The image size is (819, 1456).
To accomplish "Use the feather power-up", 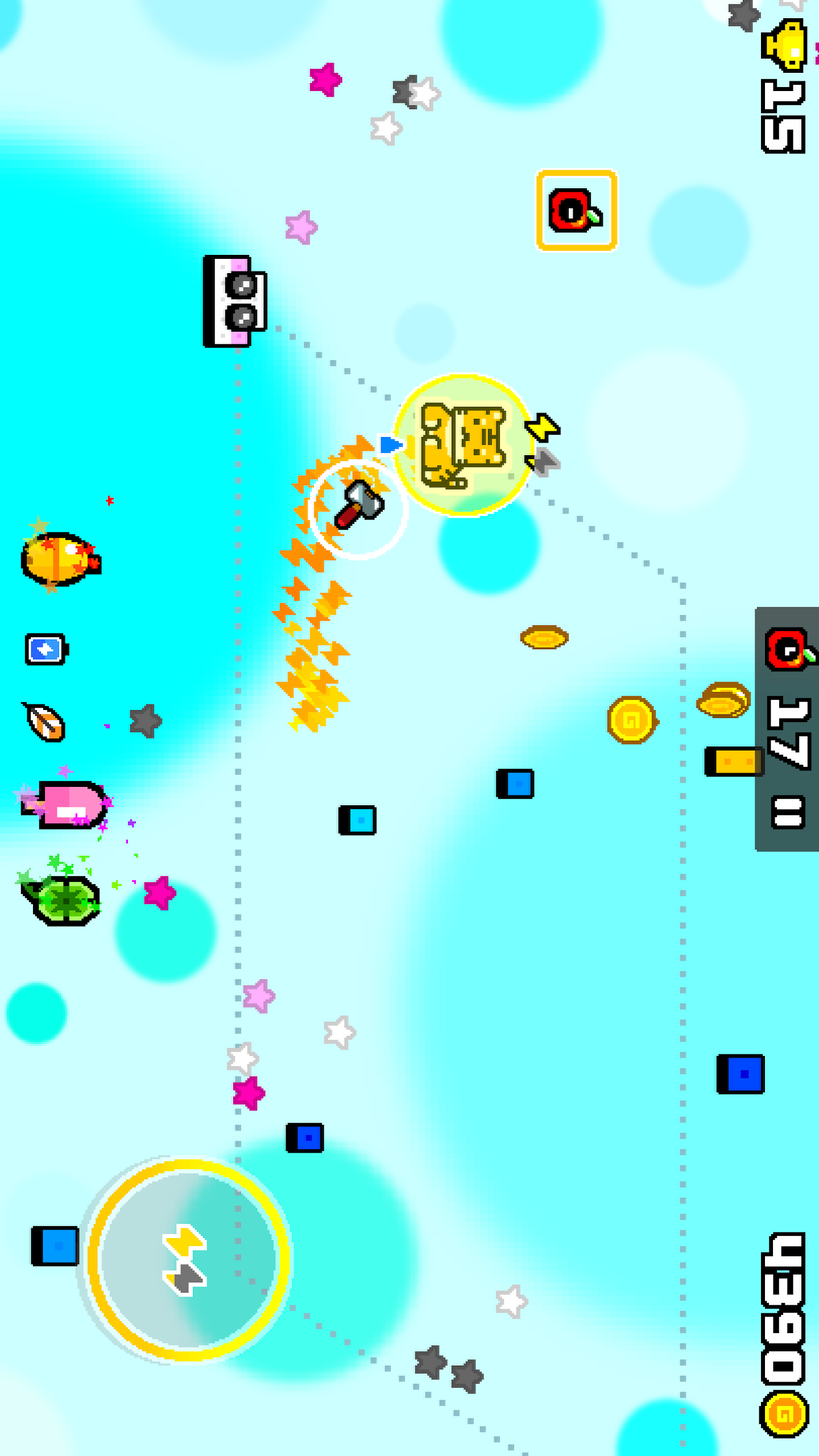I will (x=45, y=722).
